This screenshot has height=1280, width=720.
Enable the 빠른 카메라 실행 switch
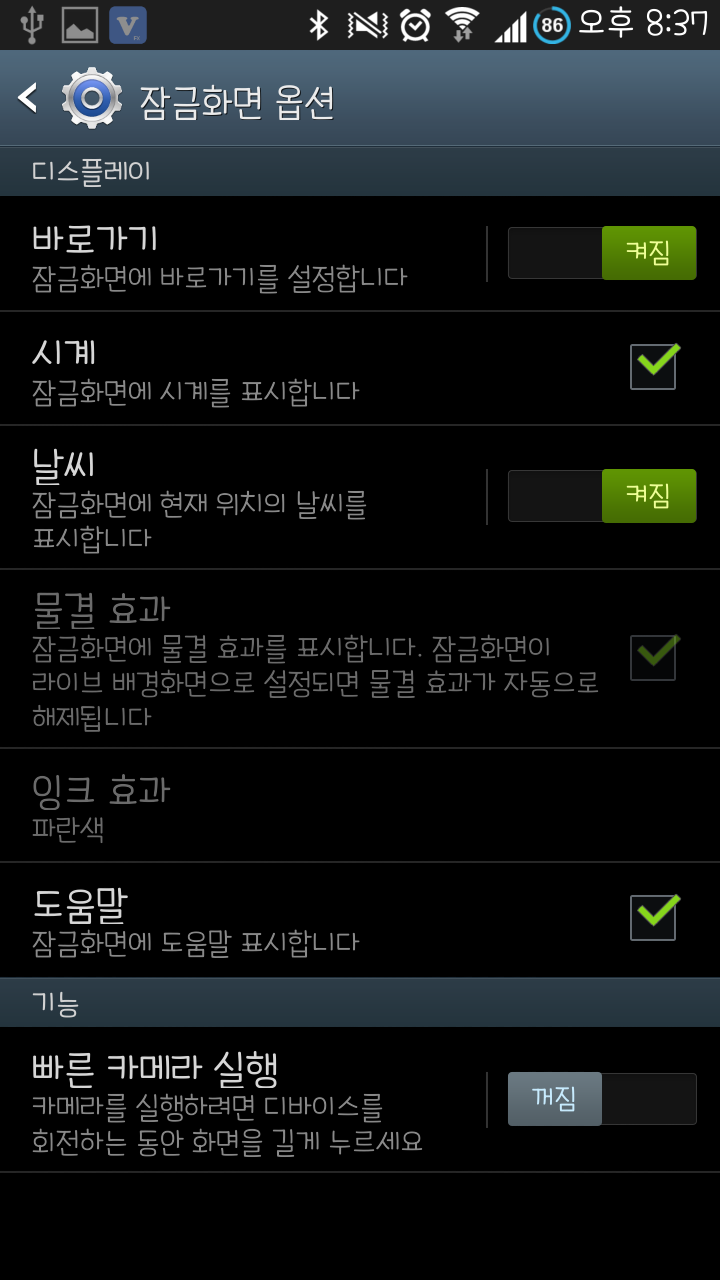[602, 1099]
